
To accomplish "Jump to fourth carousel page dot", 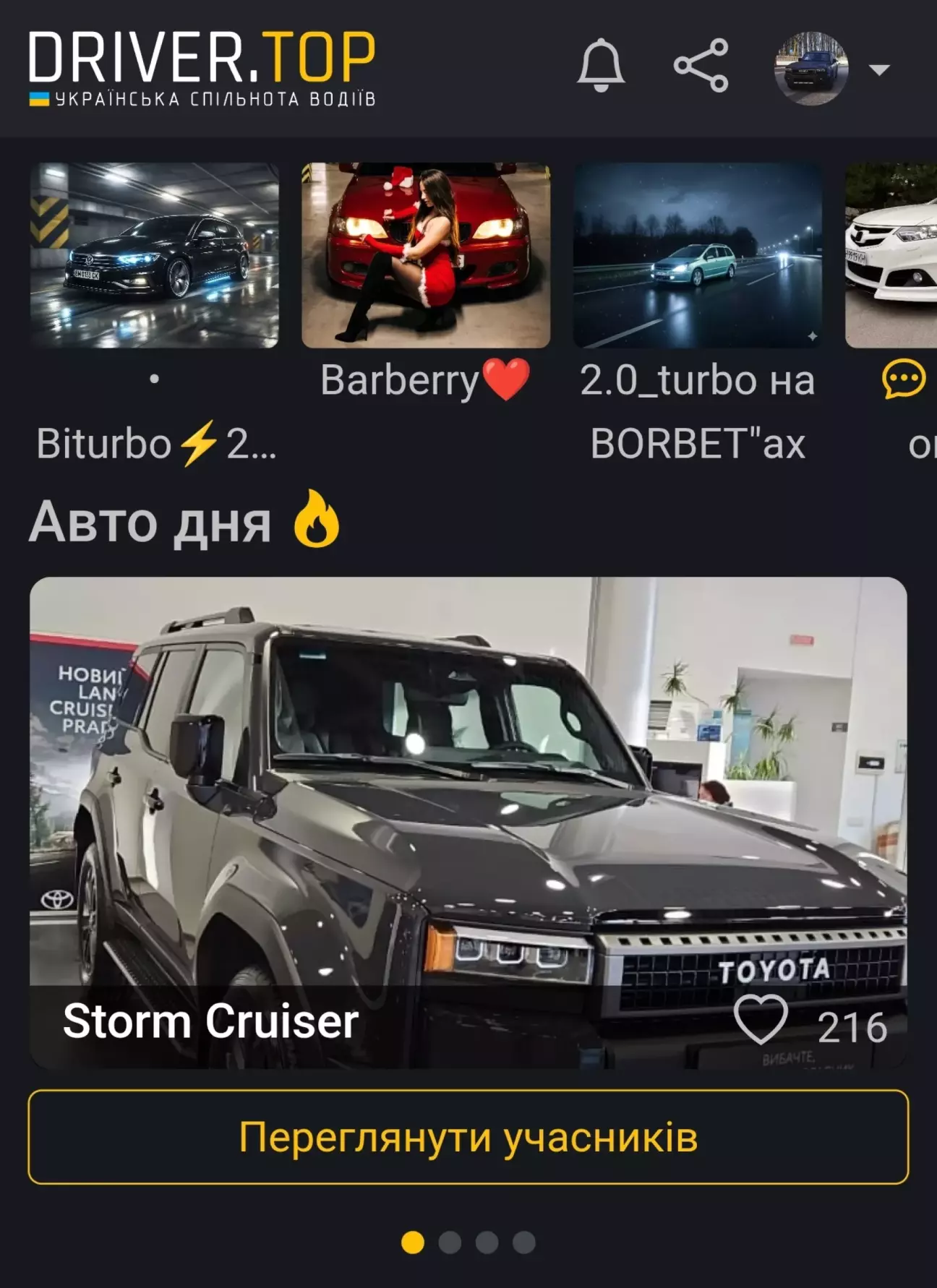I will click(523, 1242).
